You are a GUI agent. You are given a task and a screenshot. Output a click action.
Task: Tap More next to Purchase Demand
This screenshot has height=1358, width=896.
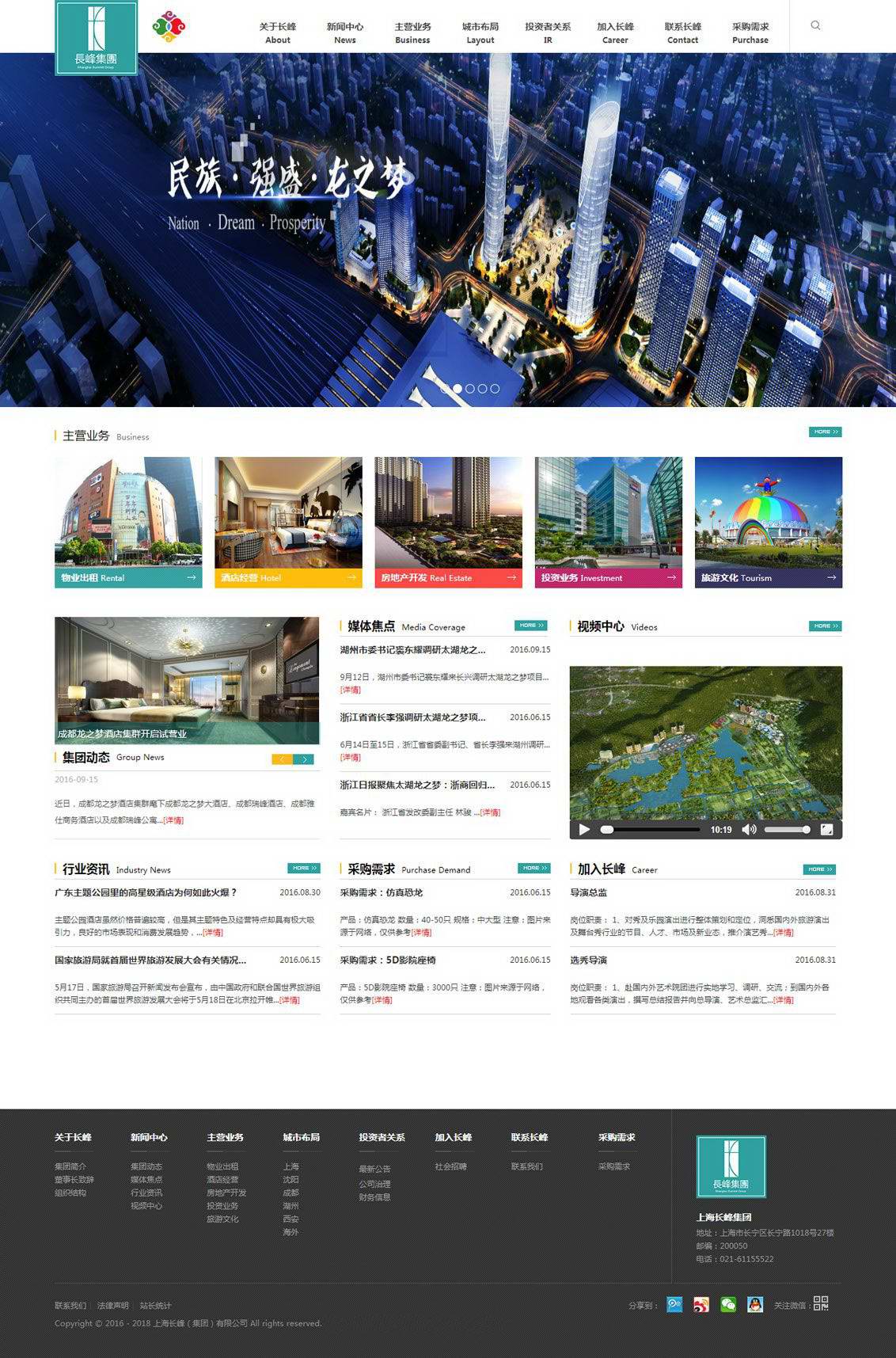[x=533, y=868]
